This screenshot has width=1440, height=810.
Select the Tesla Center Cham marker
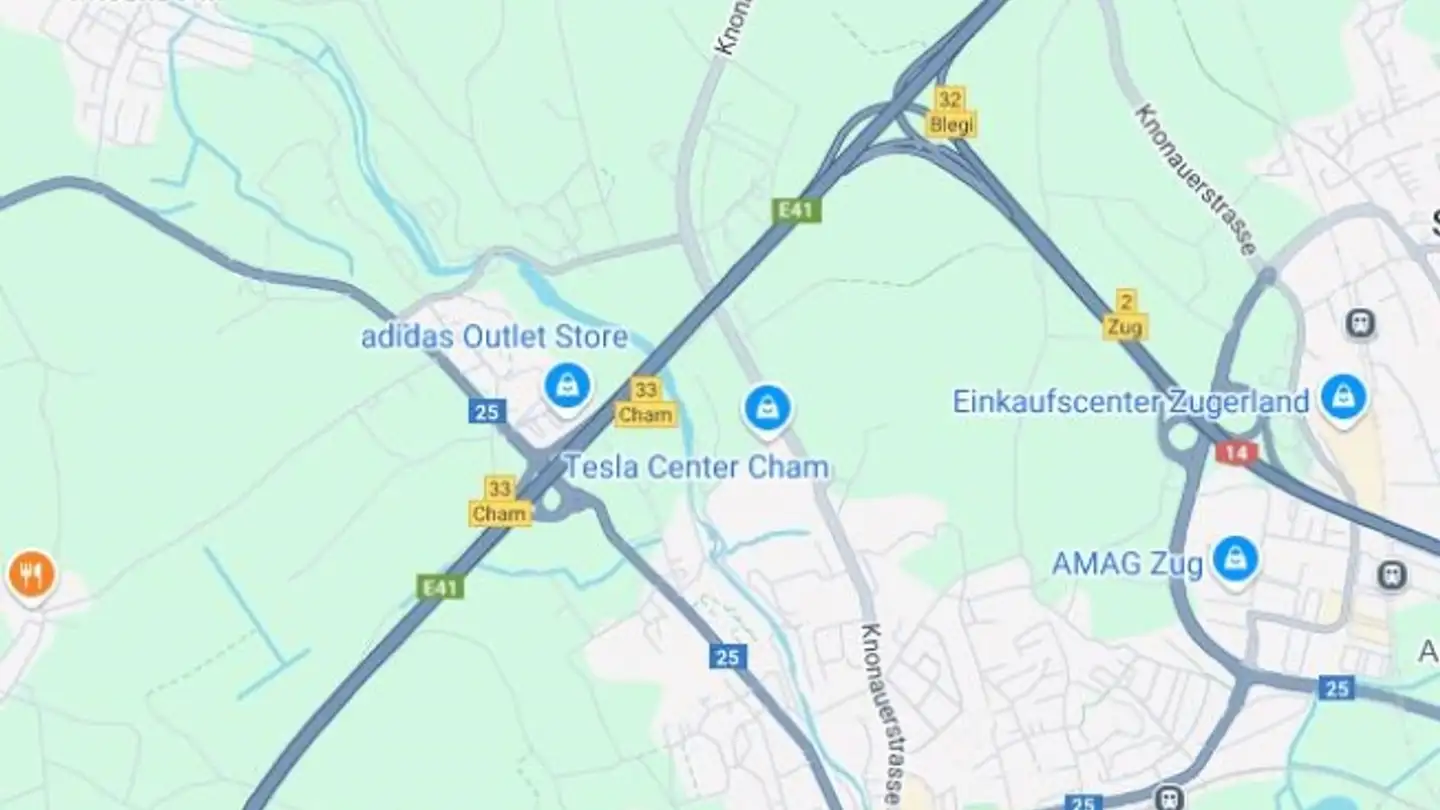767,409
